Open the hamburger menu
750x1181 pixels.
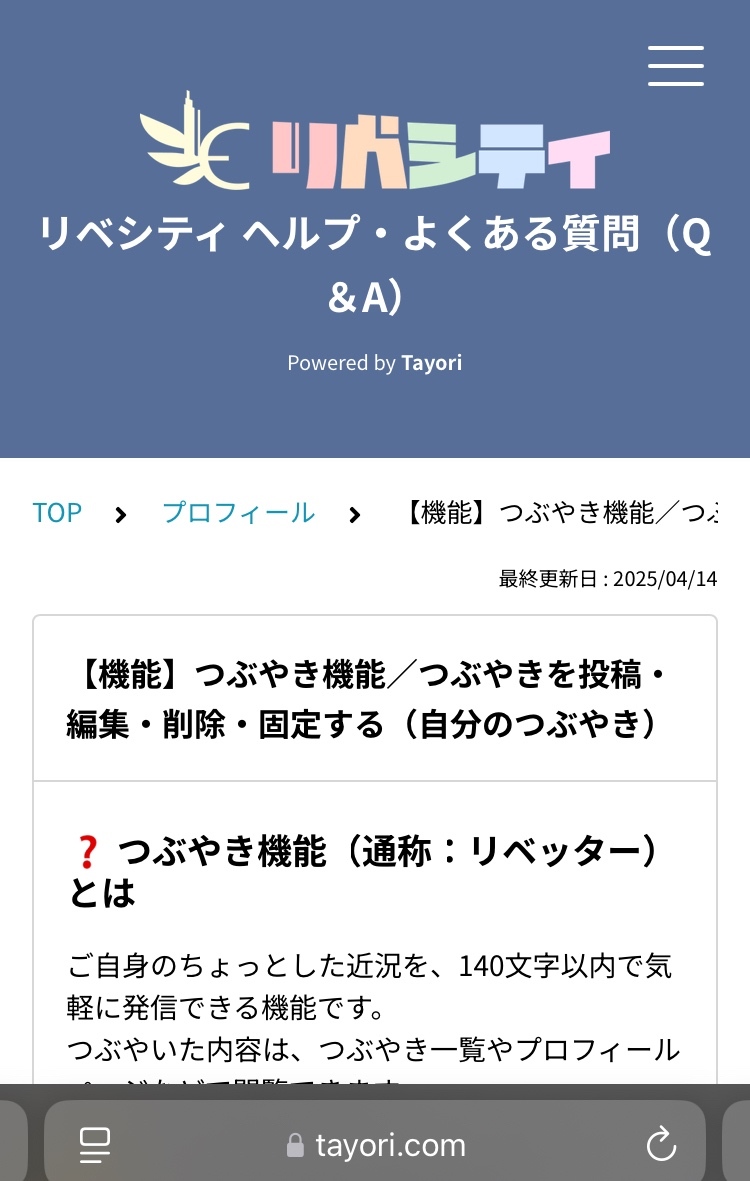pyautogui.click(x=675, y=66)
